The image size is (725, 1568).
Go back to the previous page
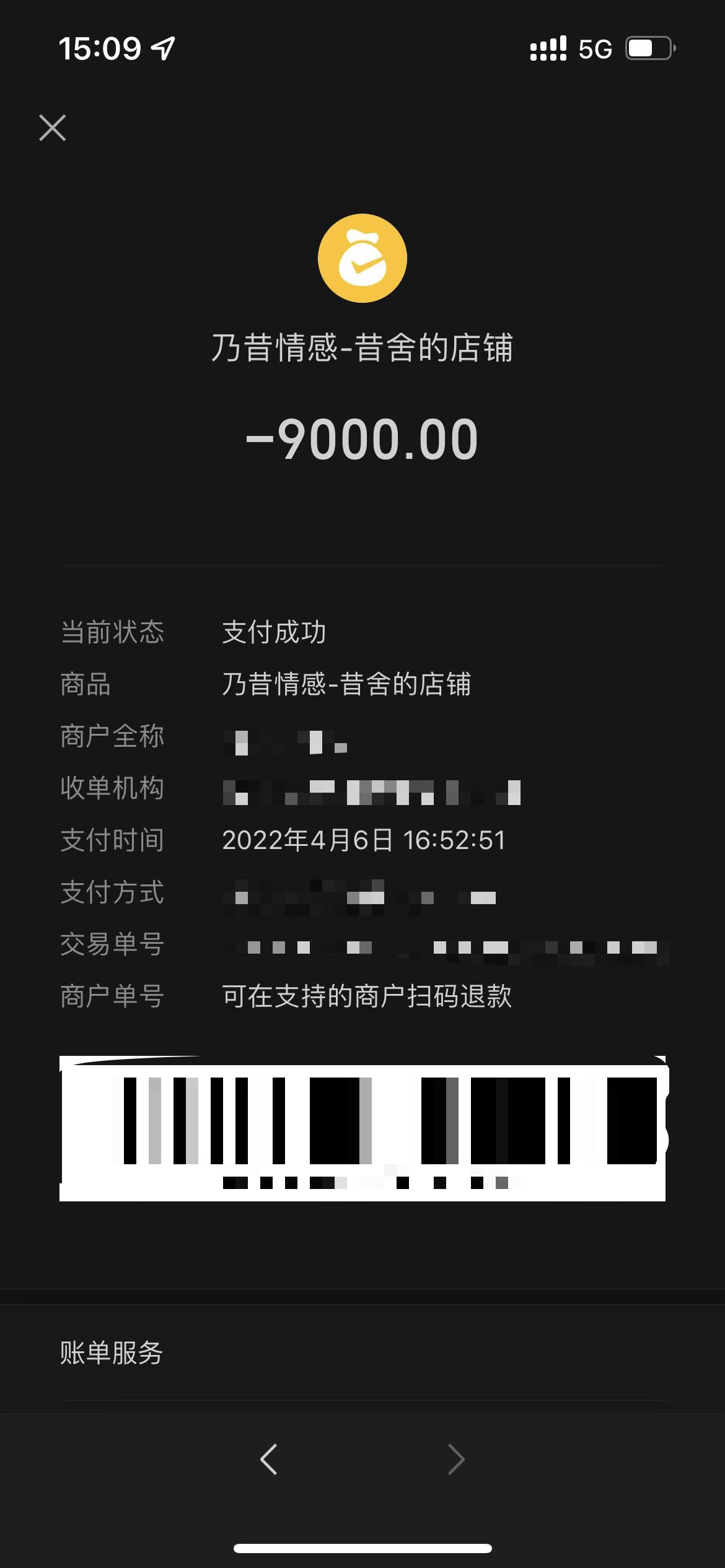point(269,1460)
